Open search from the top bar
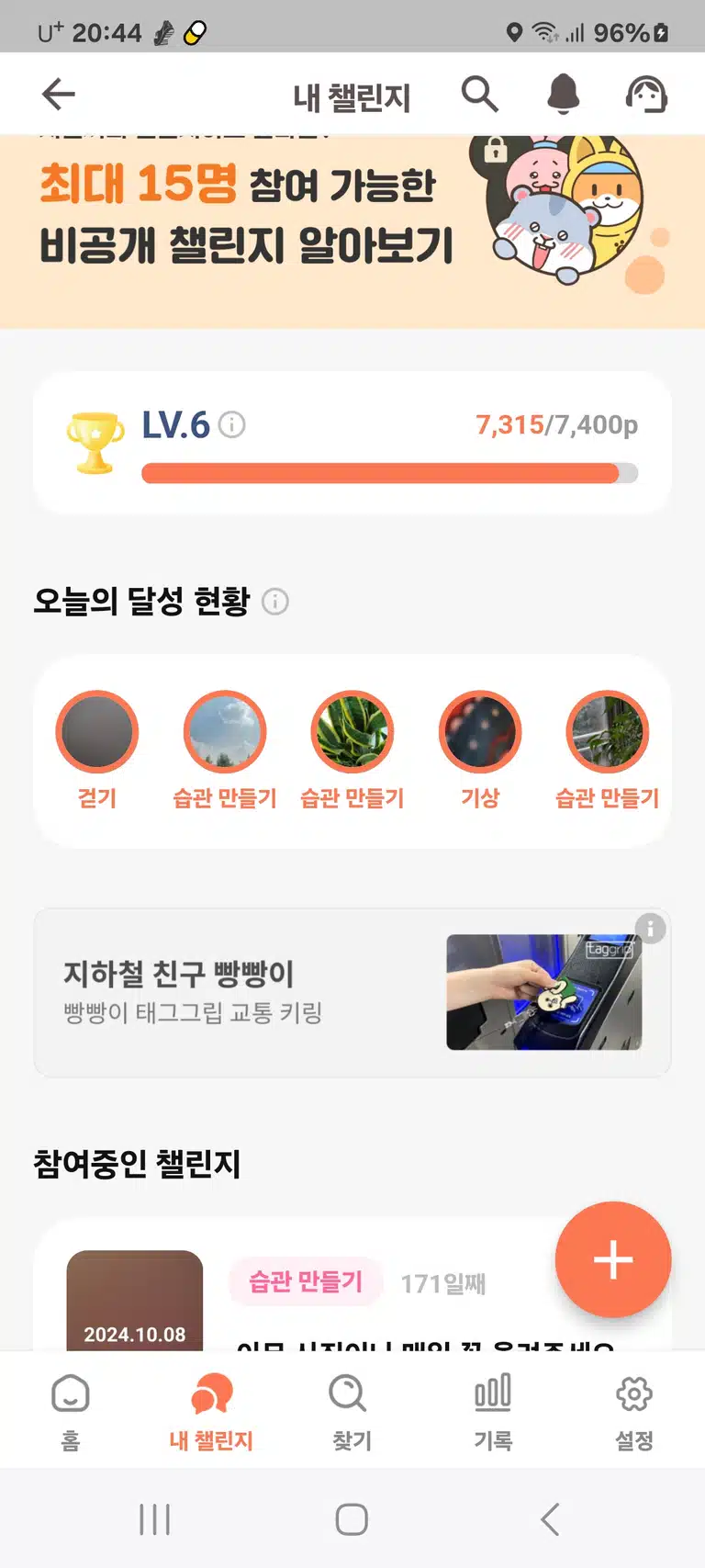Viewport: 705px width, 1568px height. (479, 94)
